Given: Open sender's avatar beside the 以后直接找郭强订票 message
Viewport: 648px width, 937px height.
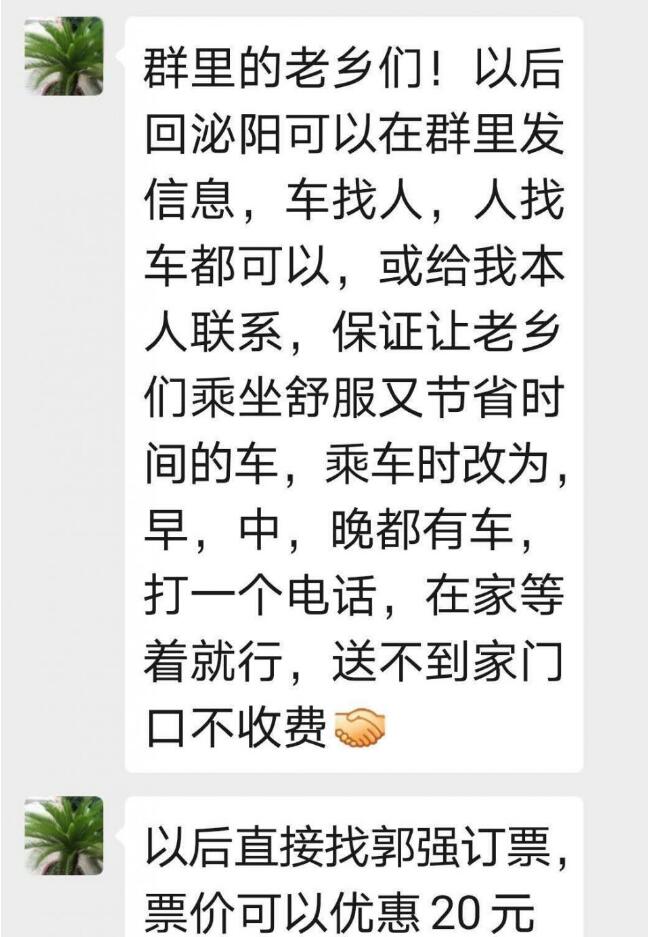Looking at the screenshot, I should [x=64, y=835].
